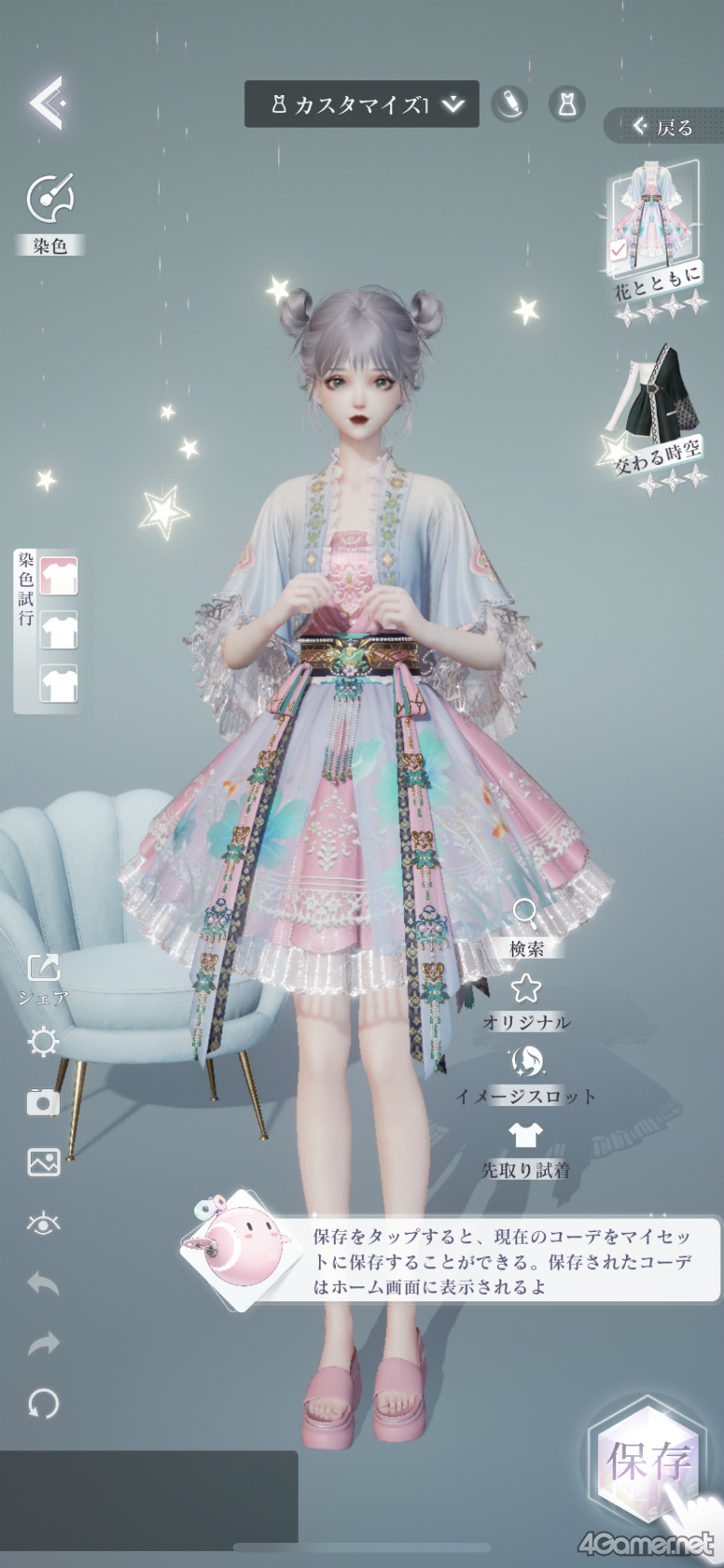Tap the back arrow icon

pos(46,102)
